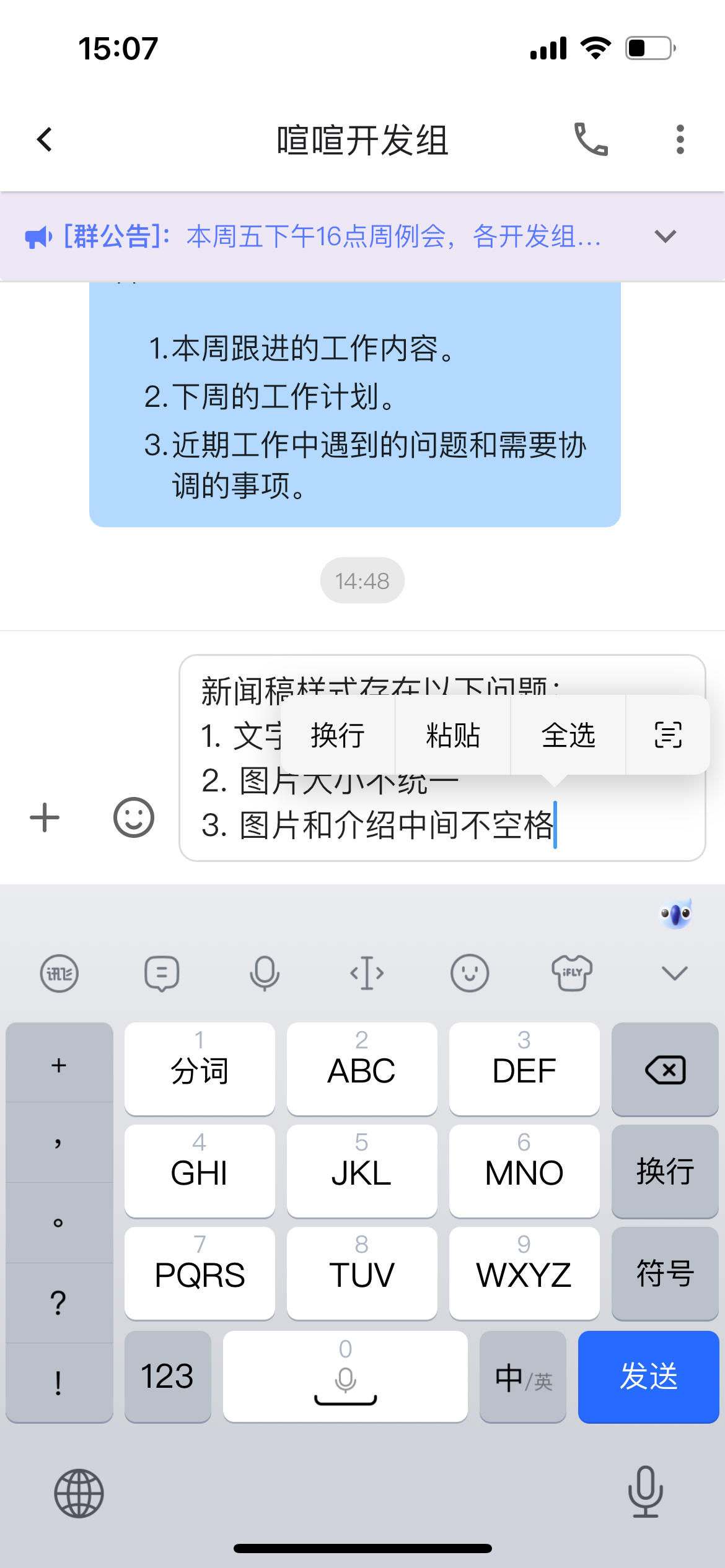This screenshot has height=1568, width=725.
Task: Open keyboard voice input microphone in toolbar
Action: coord(264,973)
